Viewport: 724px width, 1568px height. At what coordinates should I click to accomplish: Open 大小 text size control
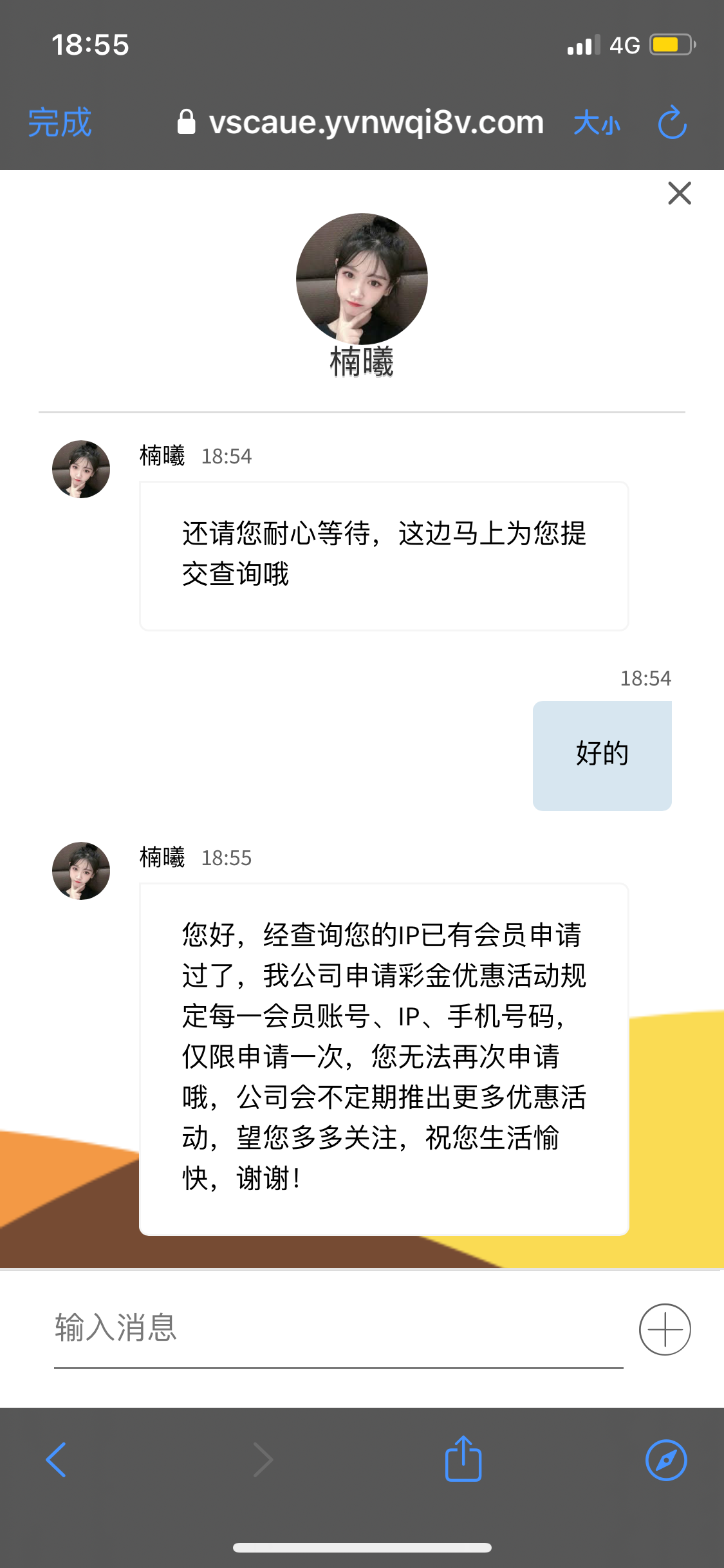(x=597, y=123)
